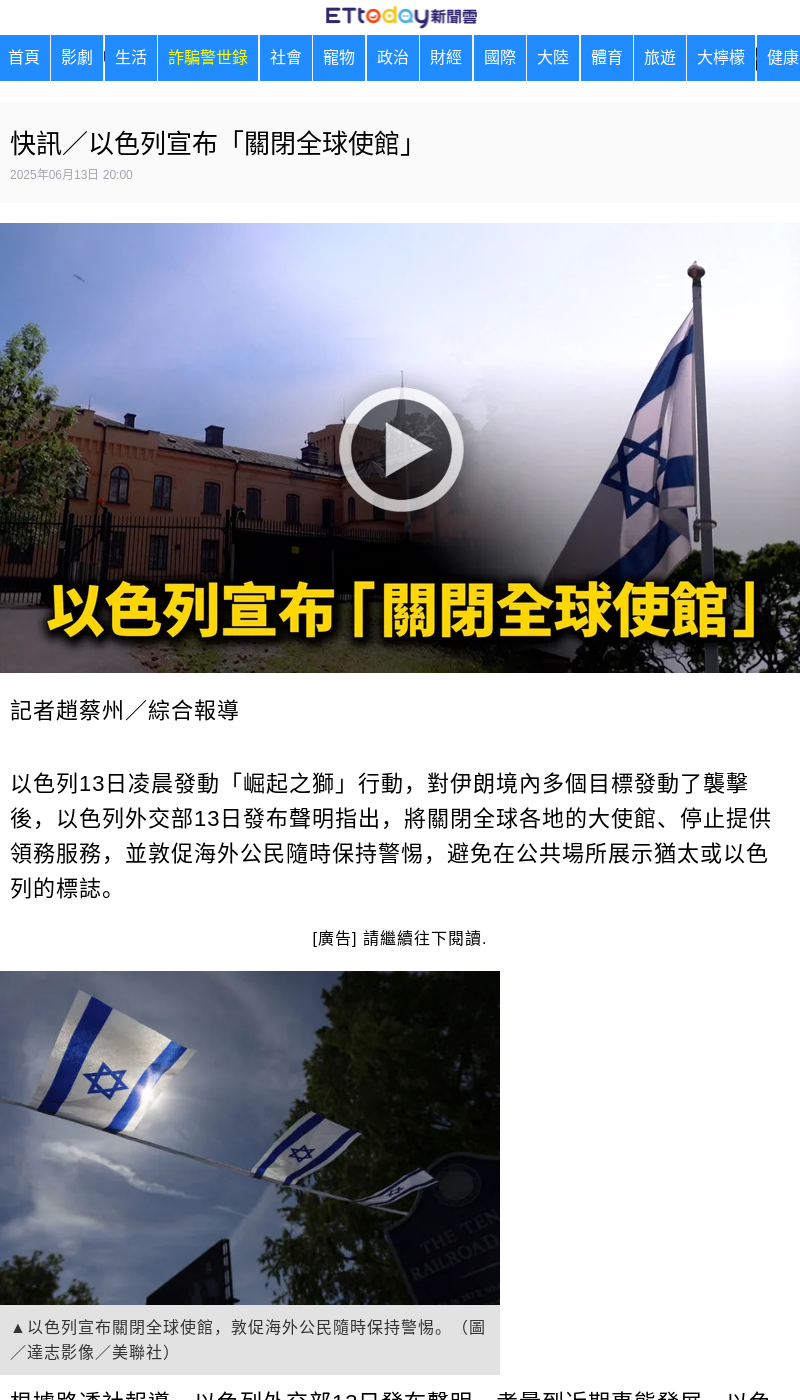Switch to the 健康 tab

pyautogui.click(x=781, y=58)
